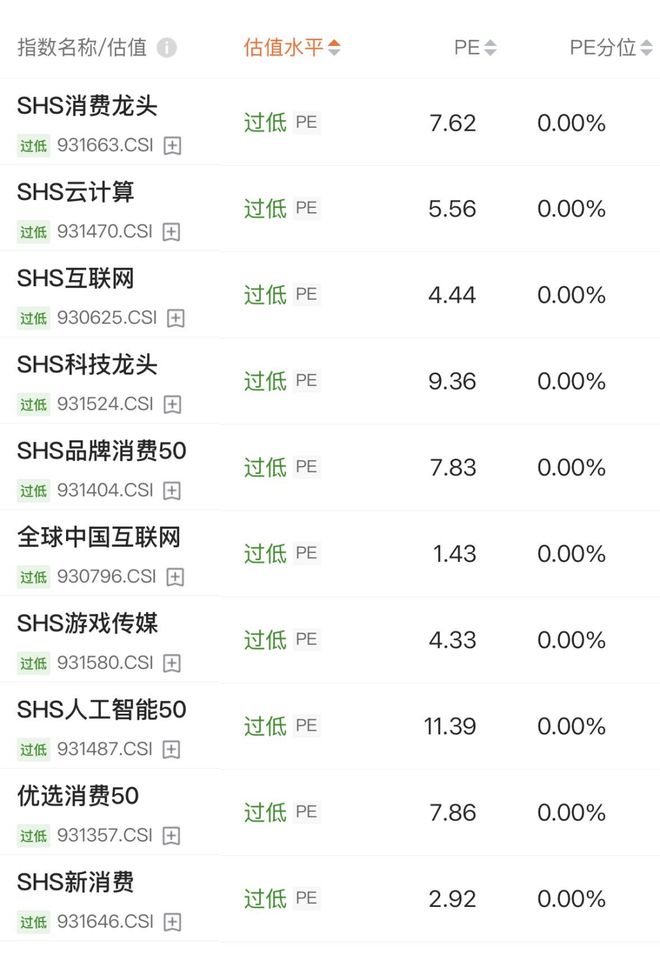View details for SHS互联网
The height and width of the screenshot is (954, 660).
pos(76,278)
